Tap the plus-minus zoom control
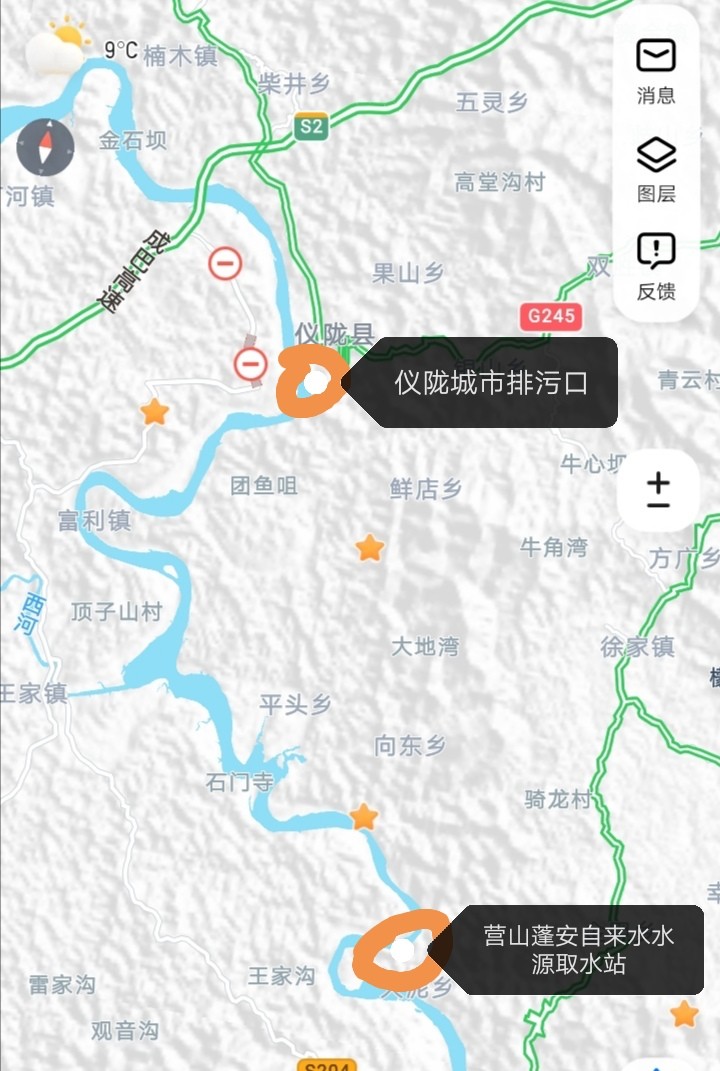 tap(658, 490)
